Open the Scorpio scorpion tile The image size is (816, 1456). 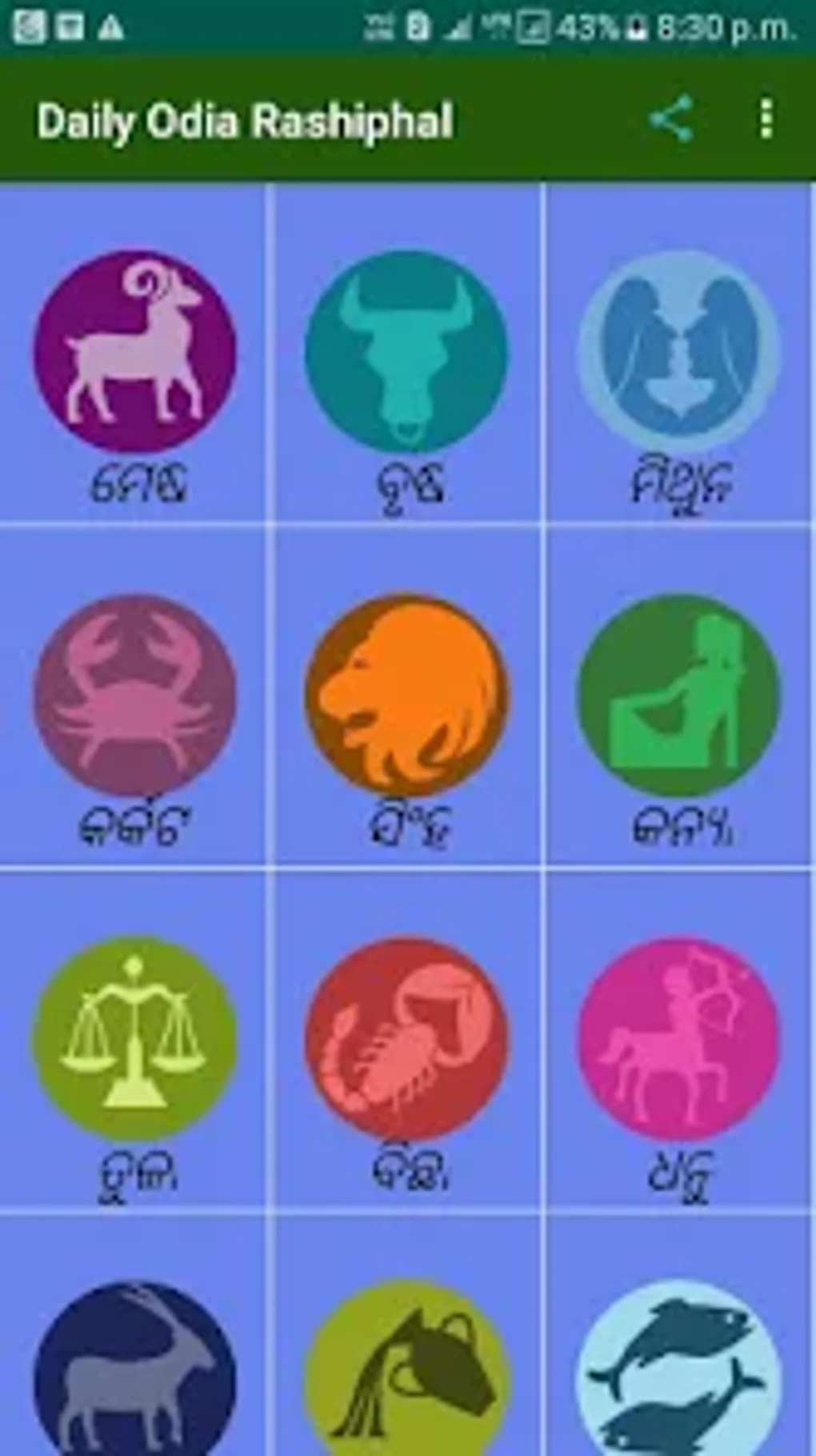pyautogui.click(x=407, y=1041)
